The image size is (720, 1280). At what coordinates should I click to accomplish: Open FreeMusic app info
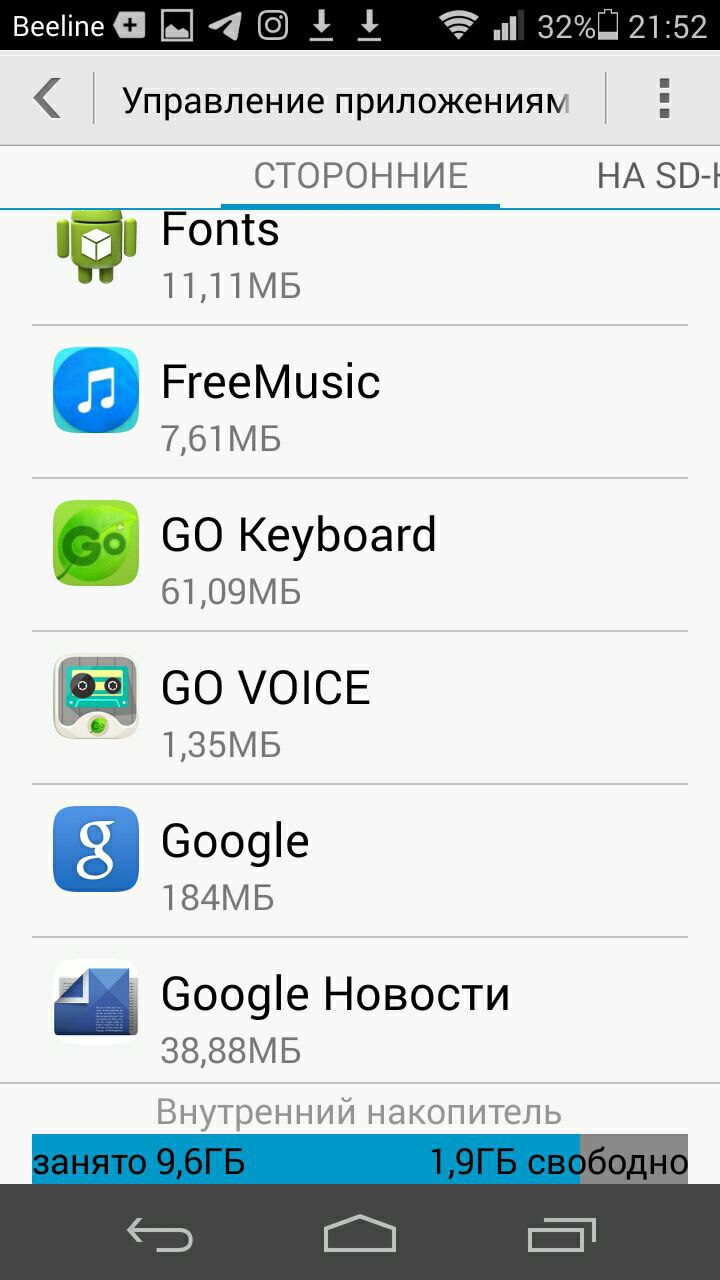(360, 402)
